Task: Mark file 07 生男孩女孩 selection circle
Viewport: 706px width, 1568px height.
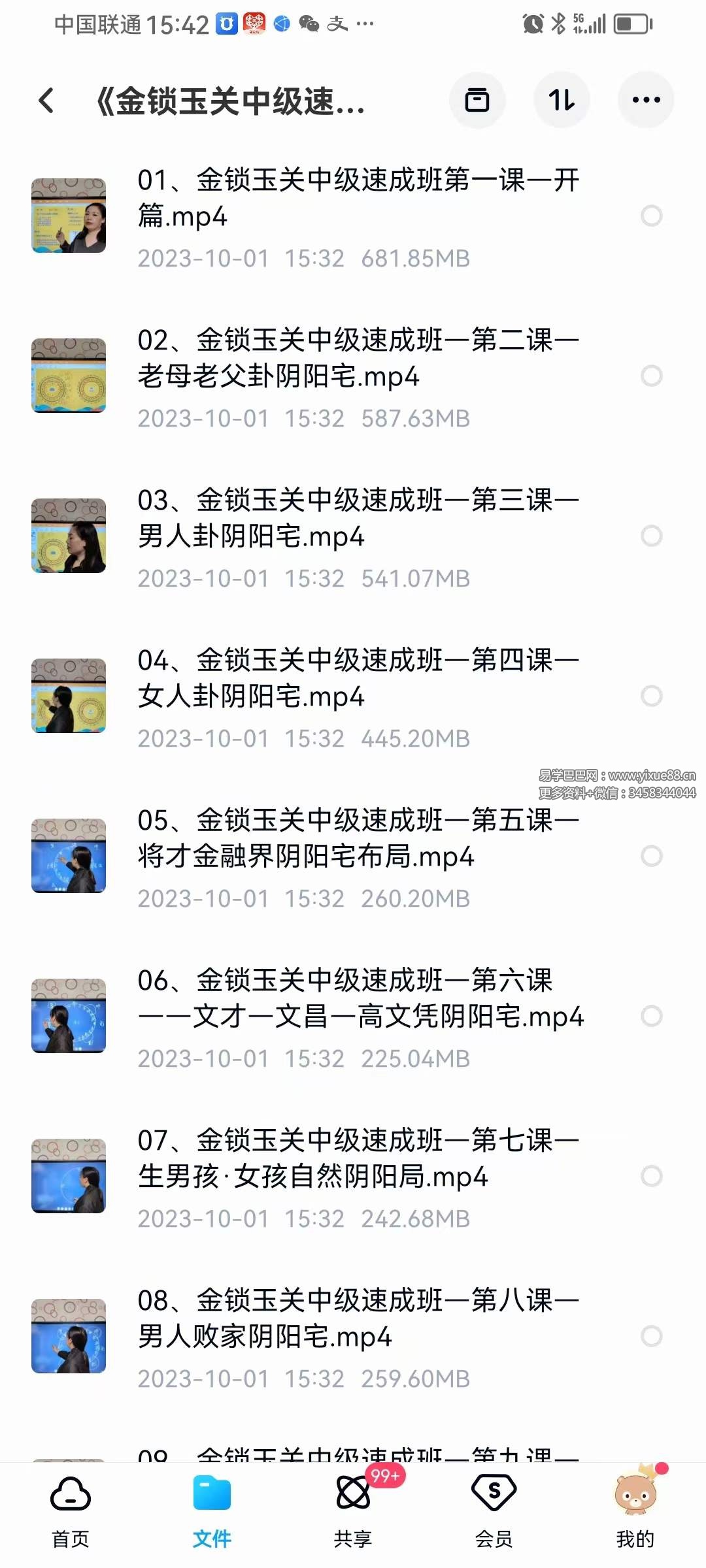Action: pyautogui.click(x=651, y=1176)
